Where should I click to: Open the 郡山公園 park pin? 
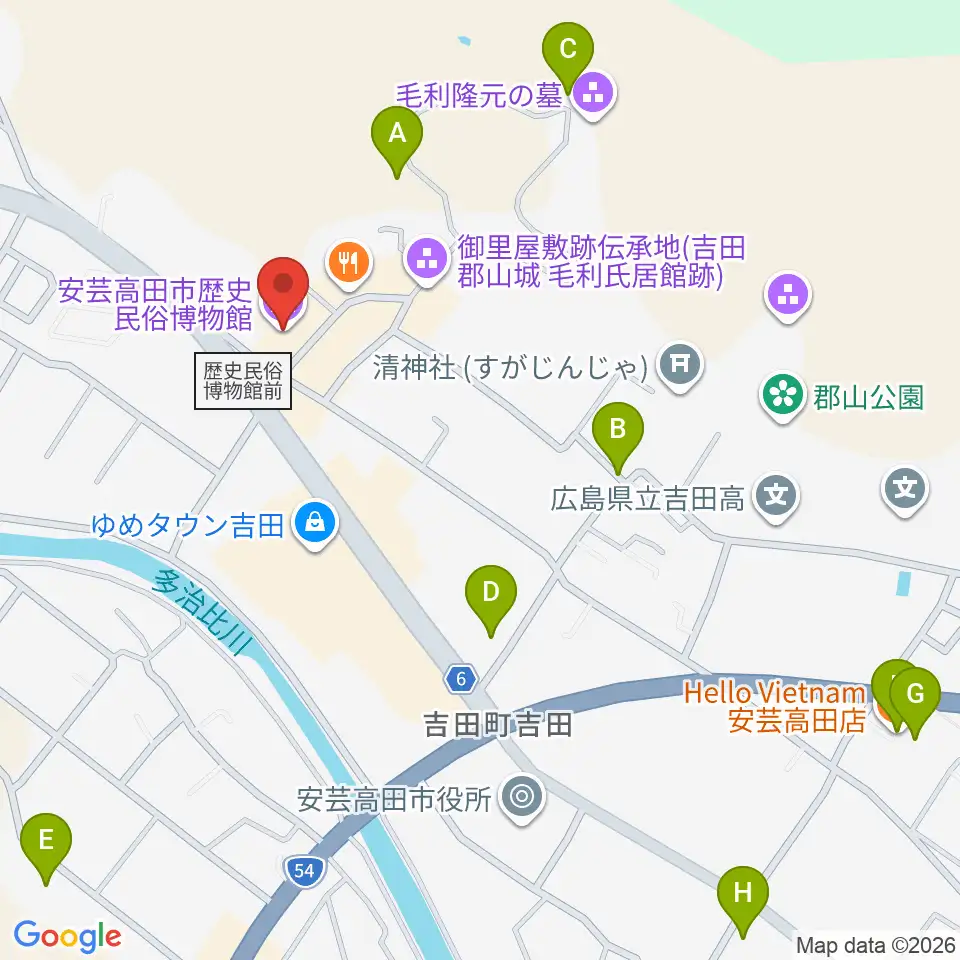point(783,396)
